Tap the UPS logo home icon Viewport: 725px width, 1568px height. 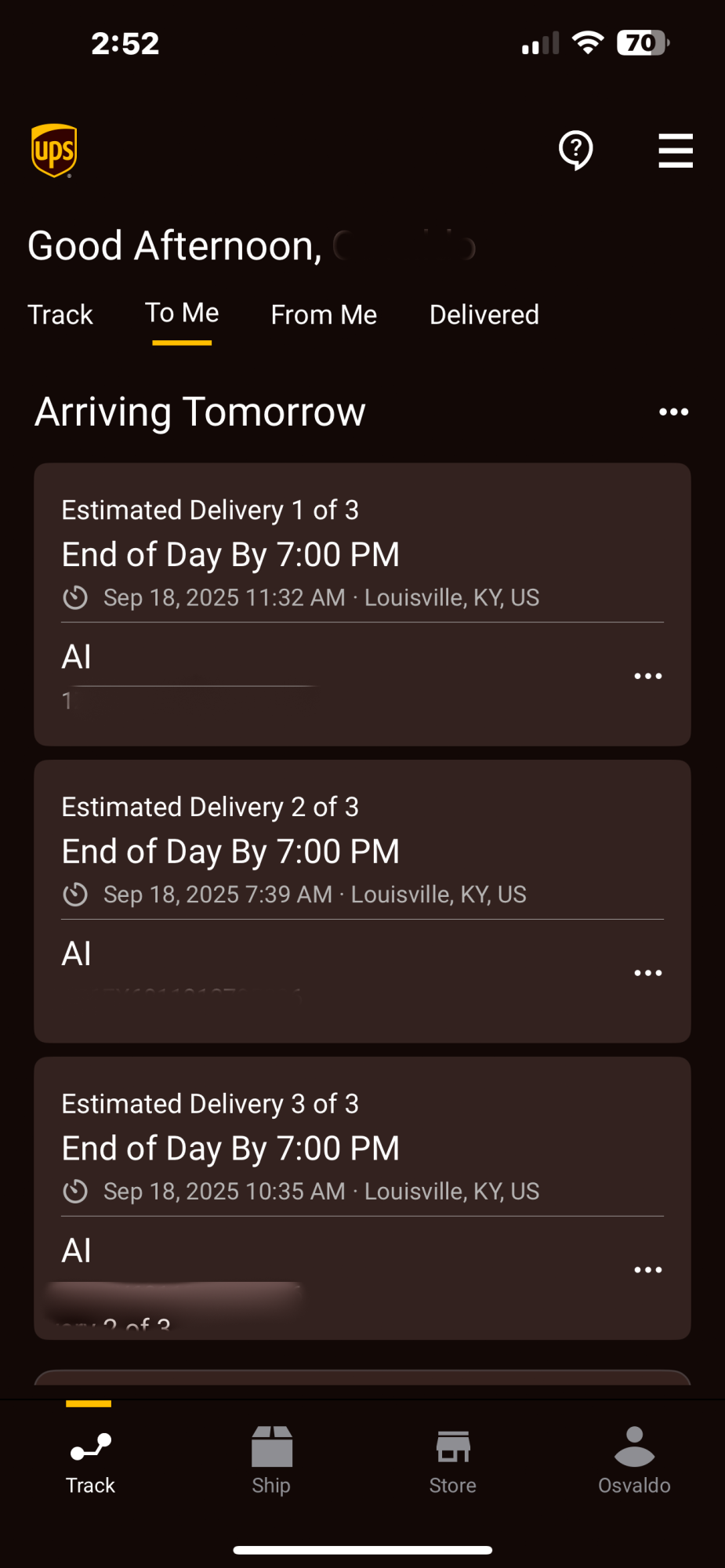(x=54, y=150)
